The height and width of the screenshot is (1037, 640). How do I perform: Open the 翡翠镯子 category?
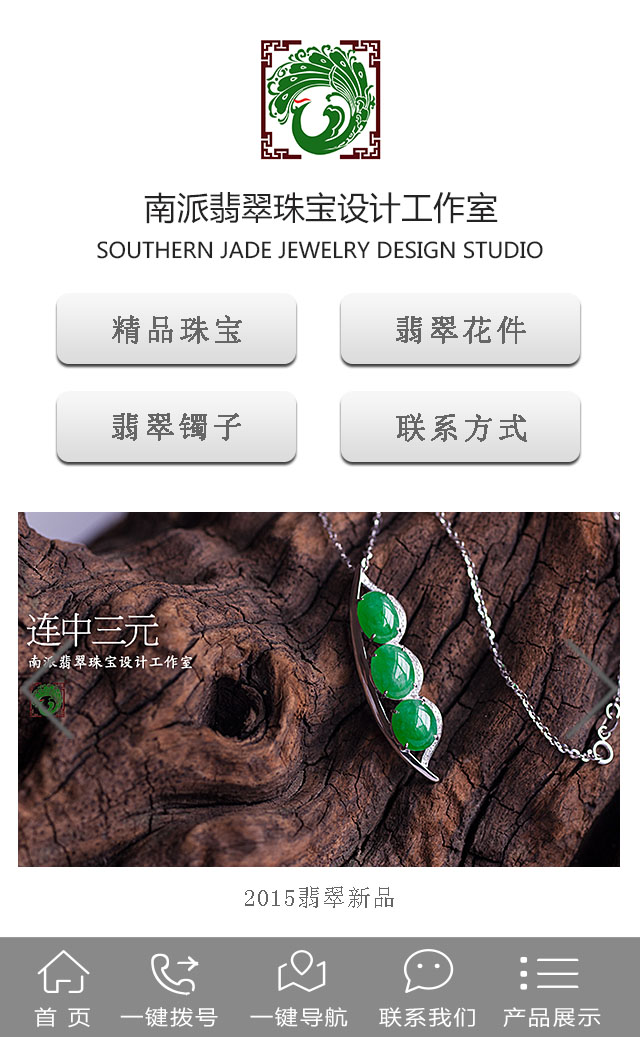click(177, 427)
